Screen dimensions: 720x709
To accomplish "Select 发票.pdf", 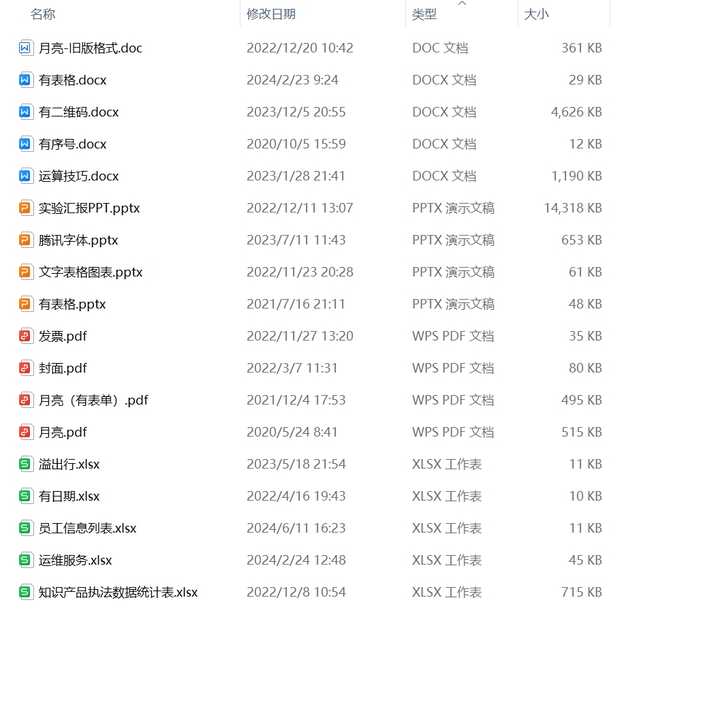I will click(62, 336).
